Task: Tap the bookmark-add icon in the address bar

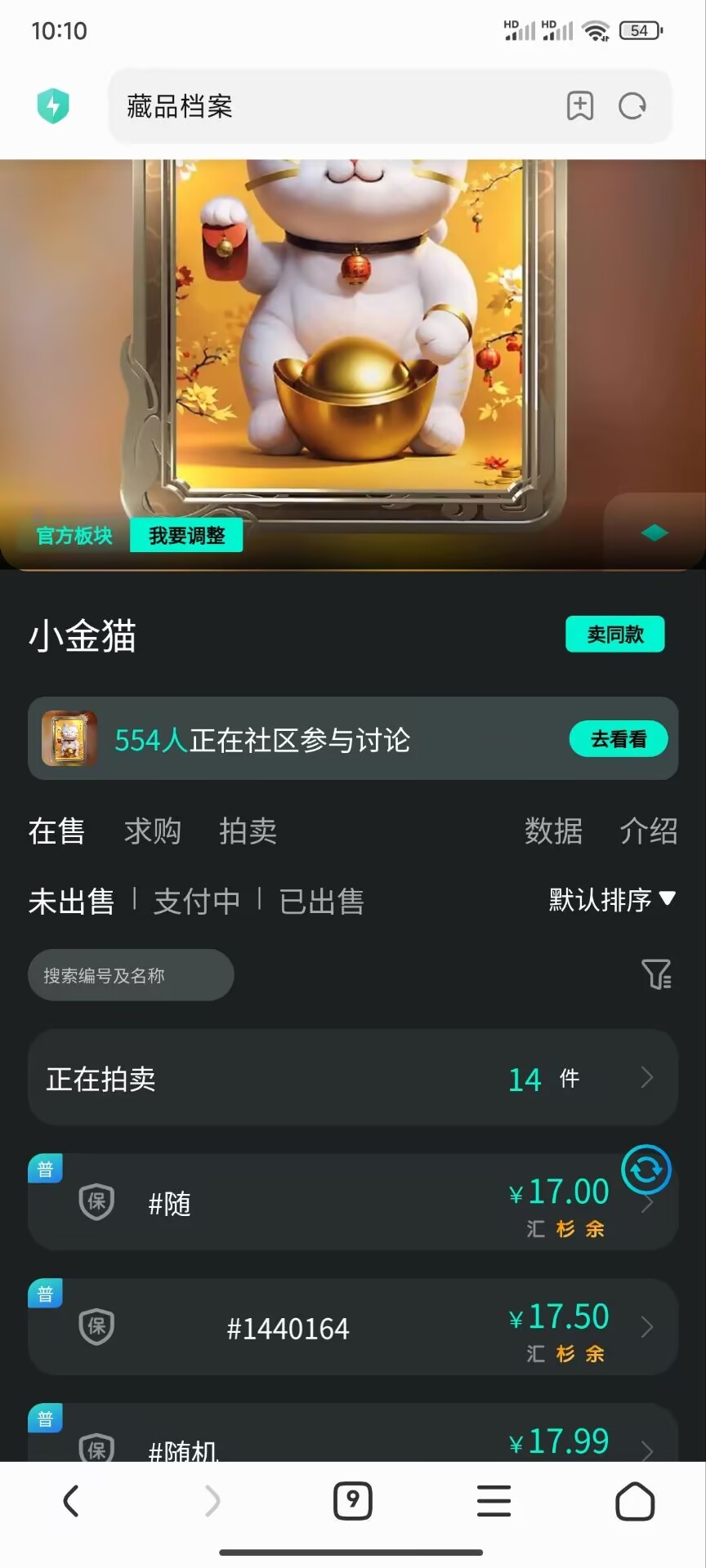Action: pos(580,106)
